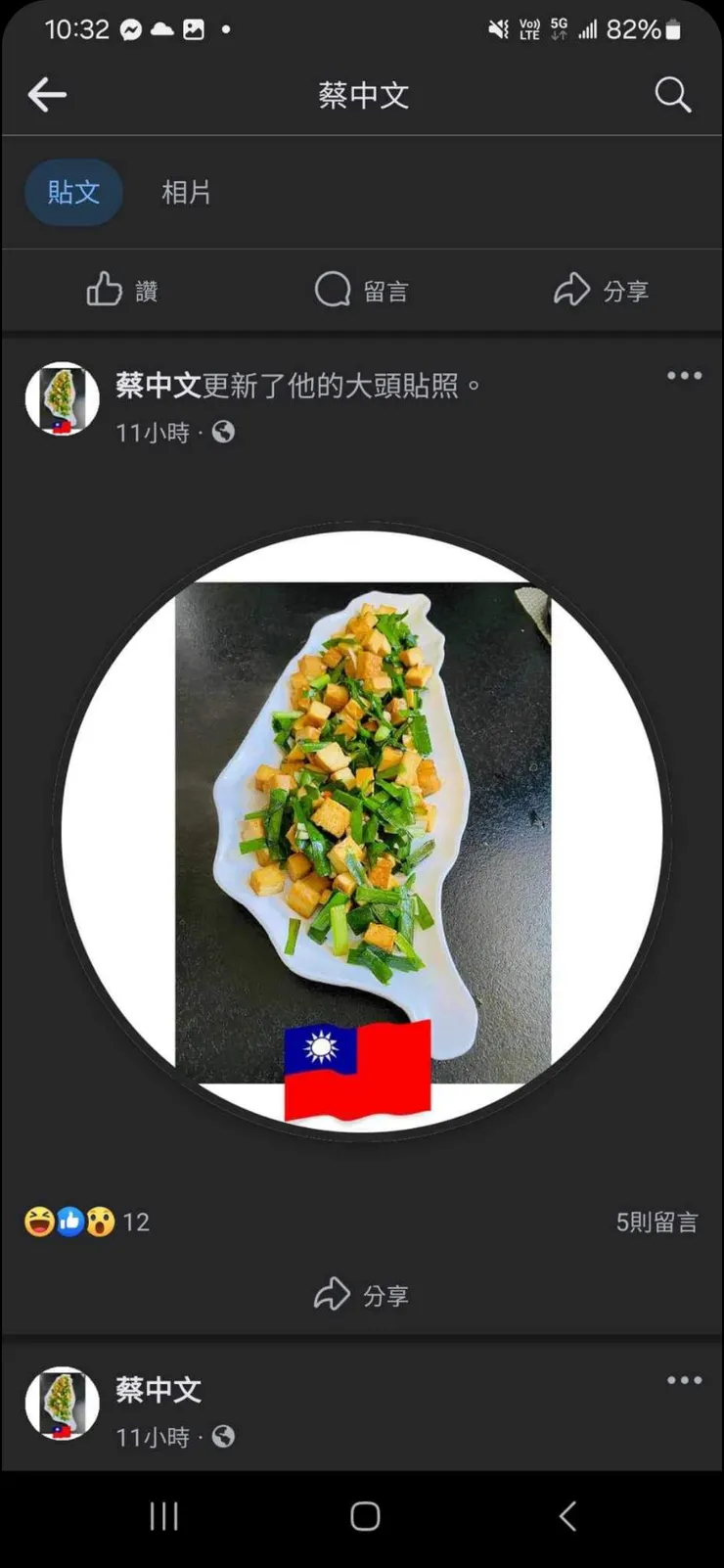Open the system recent apps view
Image resolution: width=724 pixels, height=1568 pixels.
[x=163, y=1516]
